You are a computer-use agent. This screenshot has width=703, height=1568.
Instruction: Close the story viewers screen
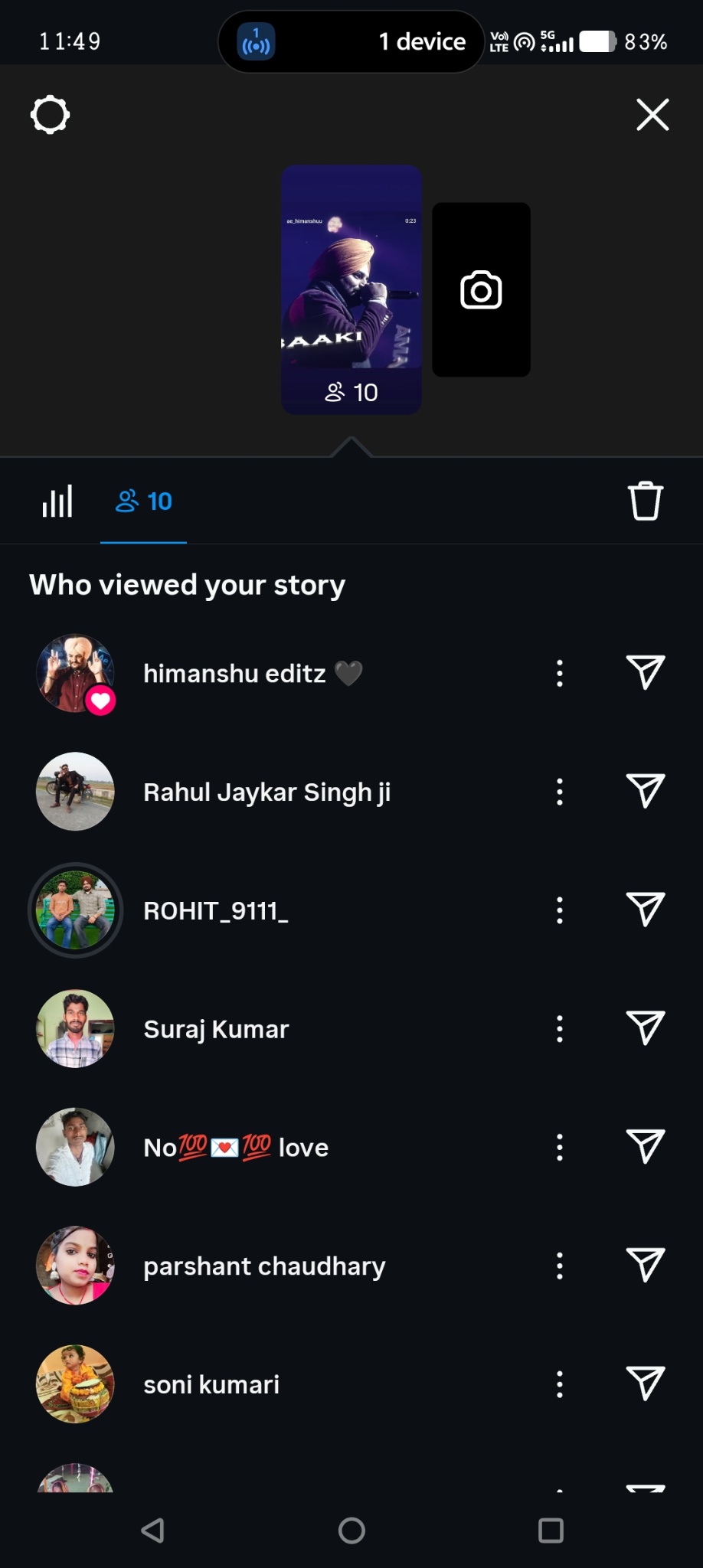coord(652,115)
